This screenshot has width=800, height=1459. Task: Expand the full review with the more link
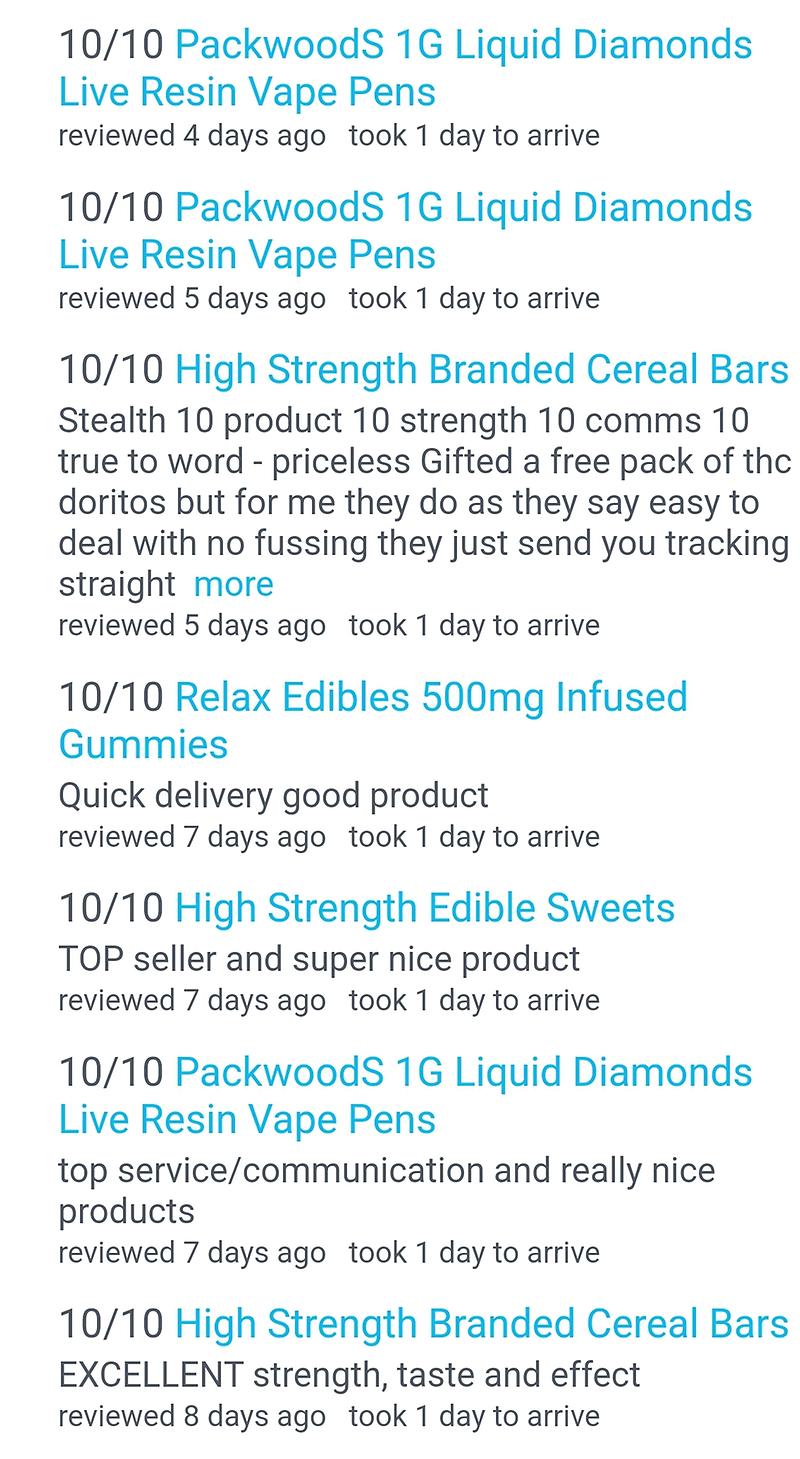pyautogui.click(x=233, y=584)
